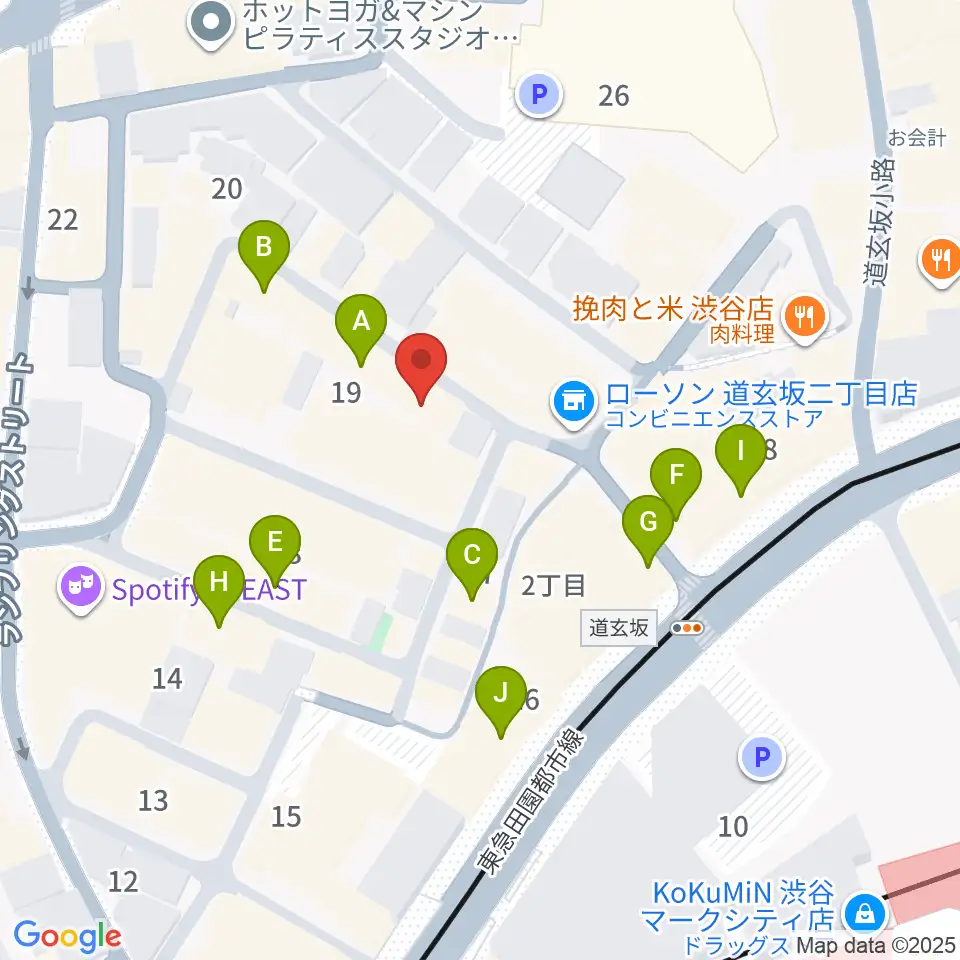Open the ホットヨガ&マシンピラティス studio pin

tap(211, 24)
